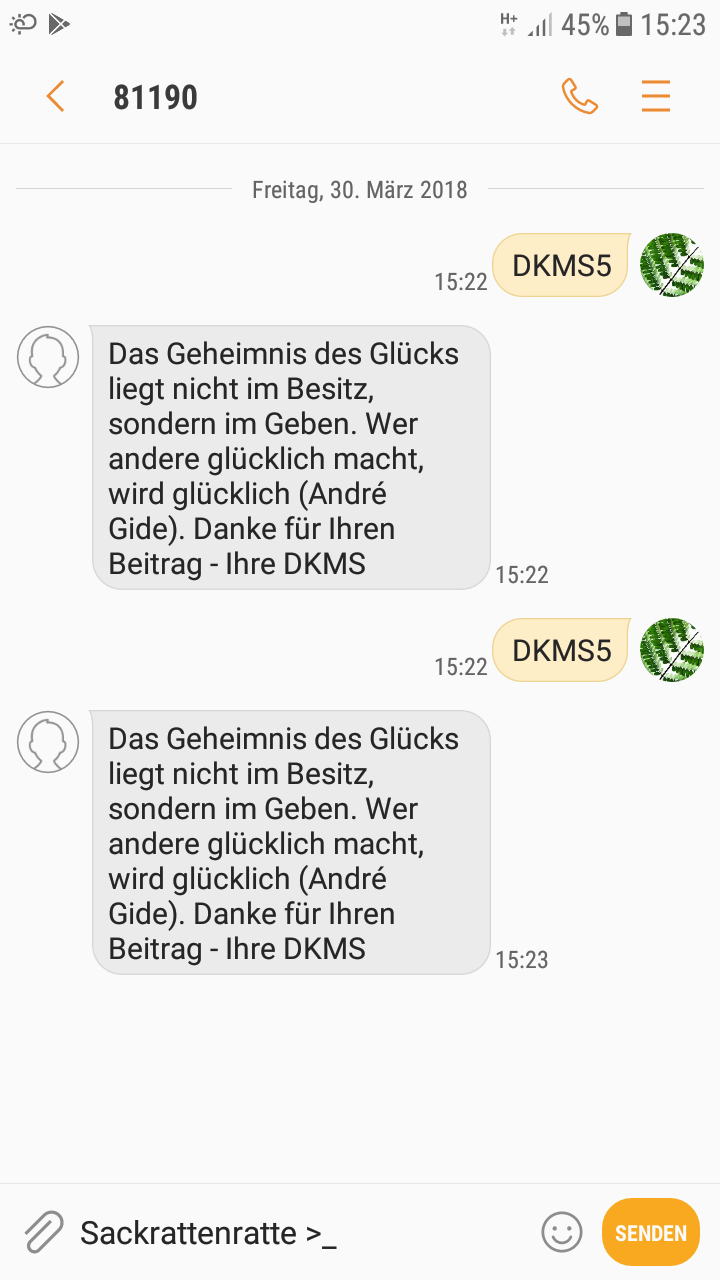Image resolution: width=720 pixels, height=1280 pixels.
Task: Call the number 81190
Action: click(x=579, y=97)
